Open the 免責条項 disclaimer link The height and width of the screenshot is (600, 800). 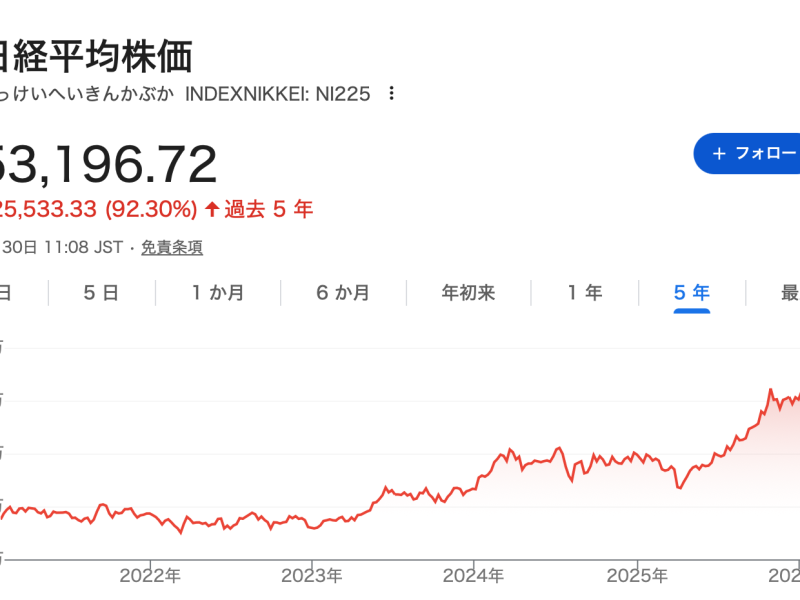pyautogui.click(x=172, y=247)
